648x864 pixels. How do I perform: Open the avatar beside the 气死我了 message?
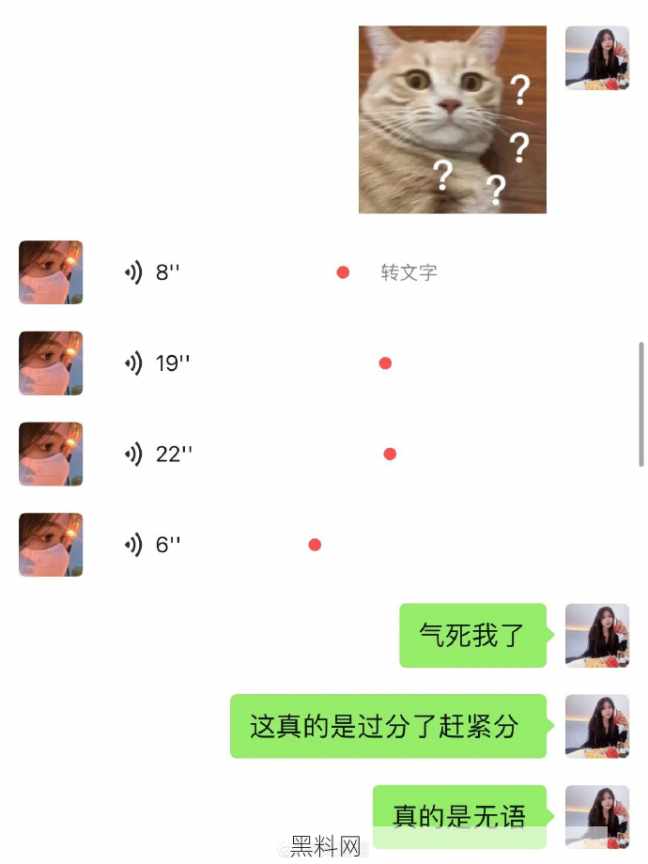(x=597, y=635)
